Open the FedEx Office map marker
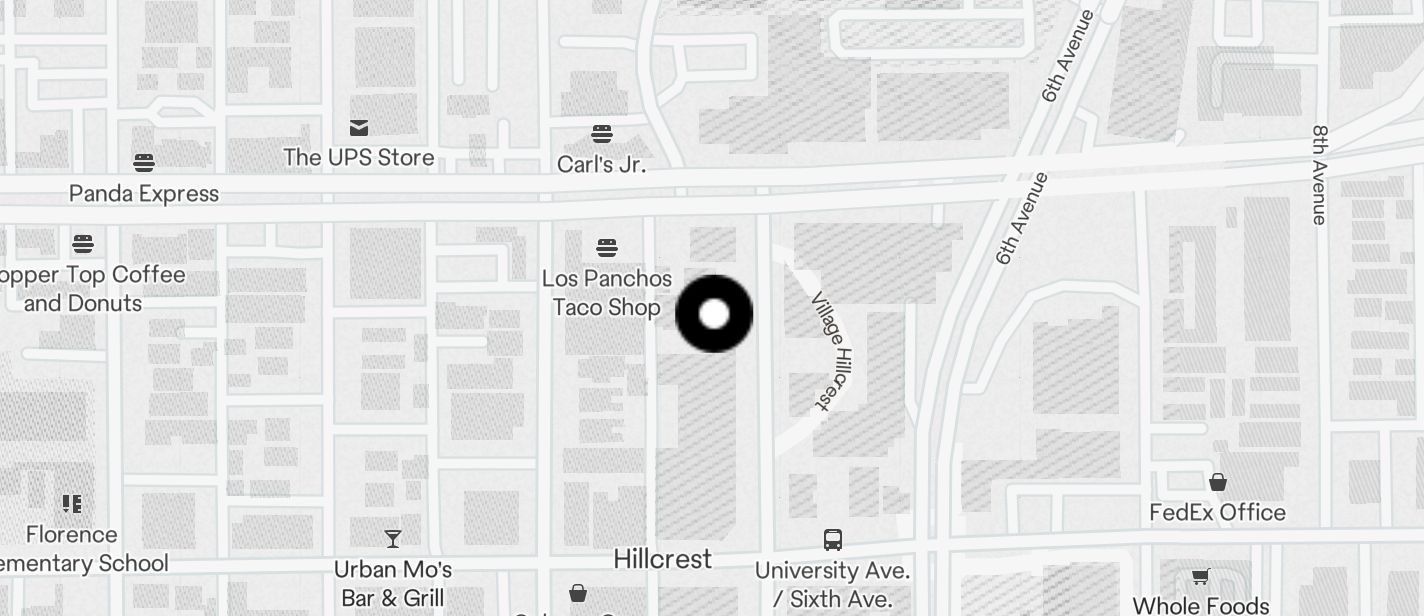 click(1217, 483)
